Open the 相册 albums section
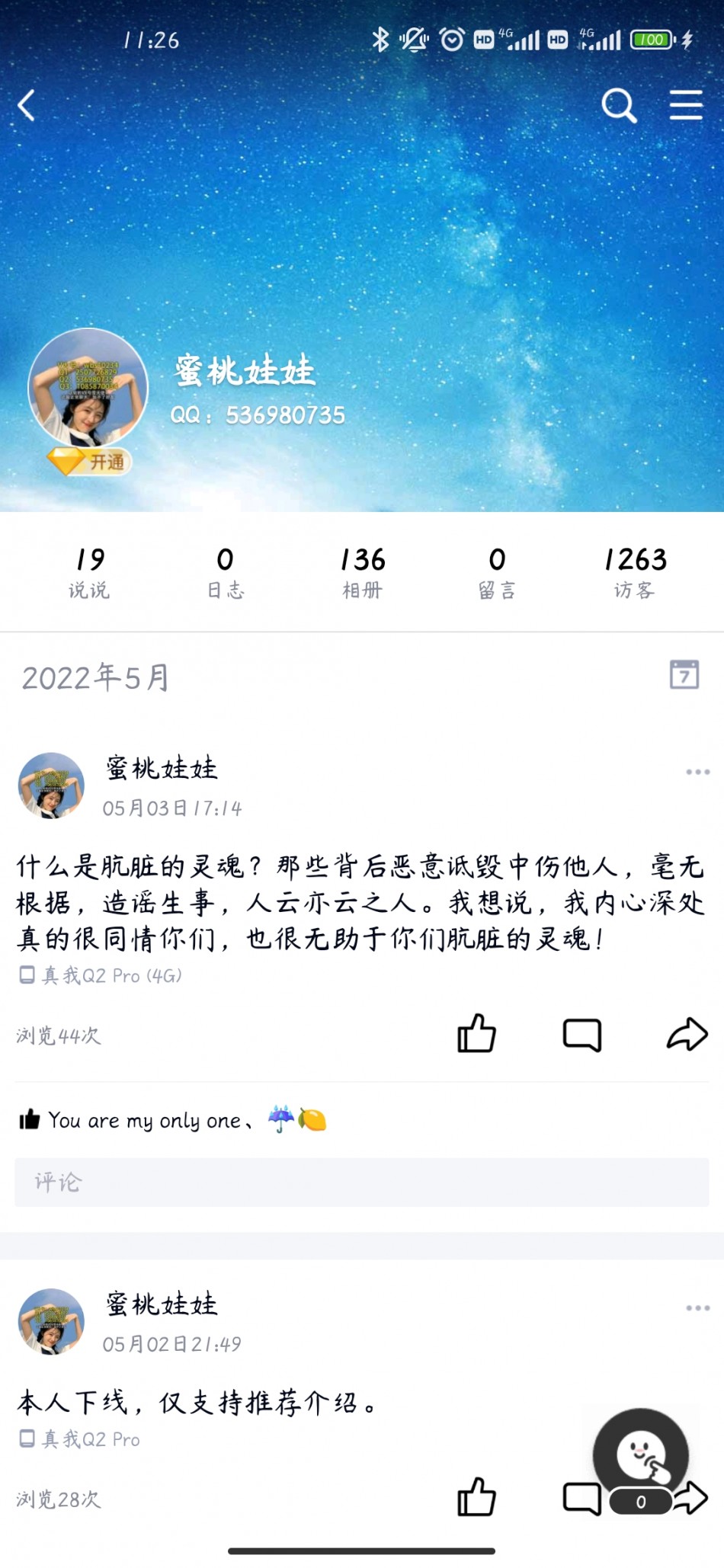This screenshot has width=724, height=1568. pos(362,571)
